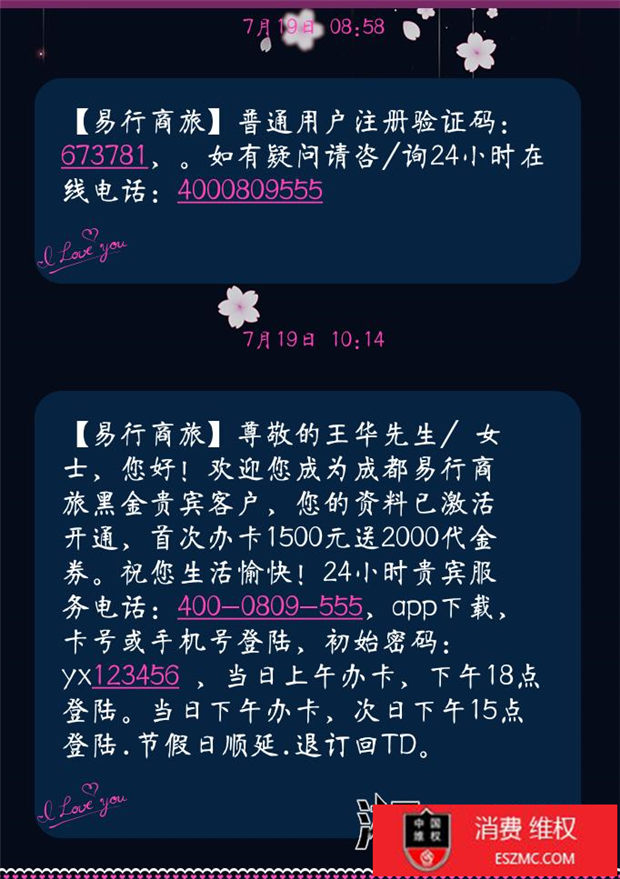Screen dimensions: 620x879
Task: Open the 400-0809-555 service phone link
Action: tap(270, 607)
